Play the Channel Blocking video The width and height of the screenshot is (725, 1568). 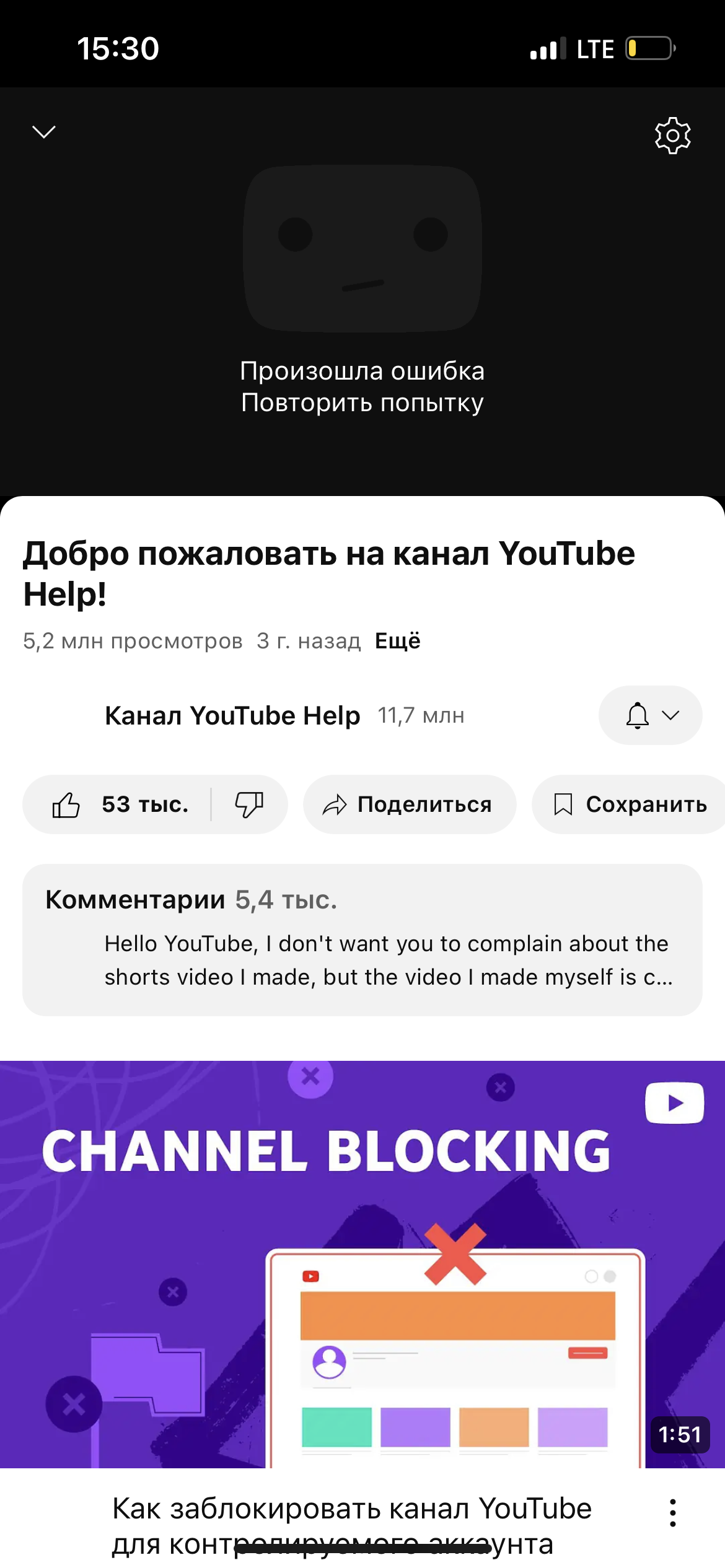(362, 1263)
